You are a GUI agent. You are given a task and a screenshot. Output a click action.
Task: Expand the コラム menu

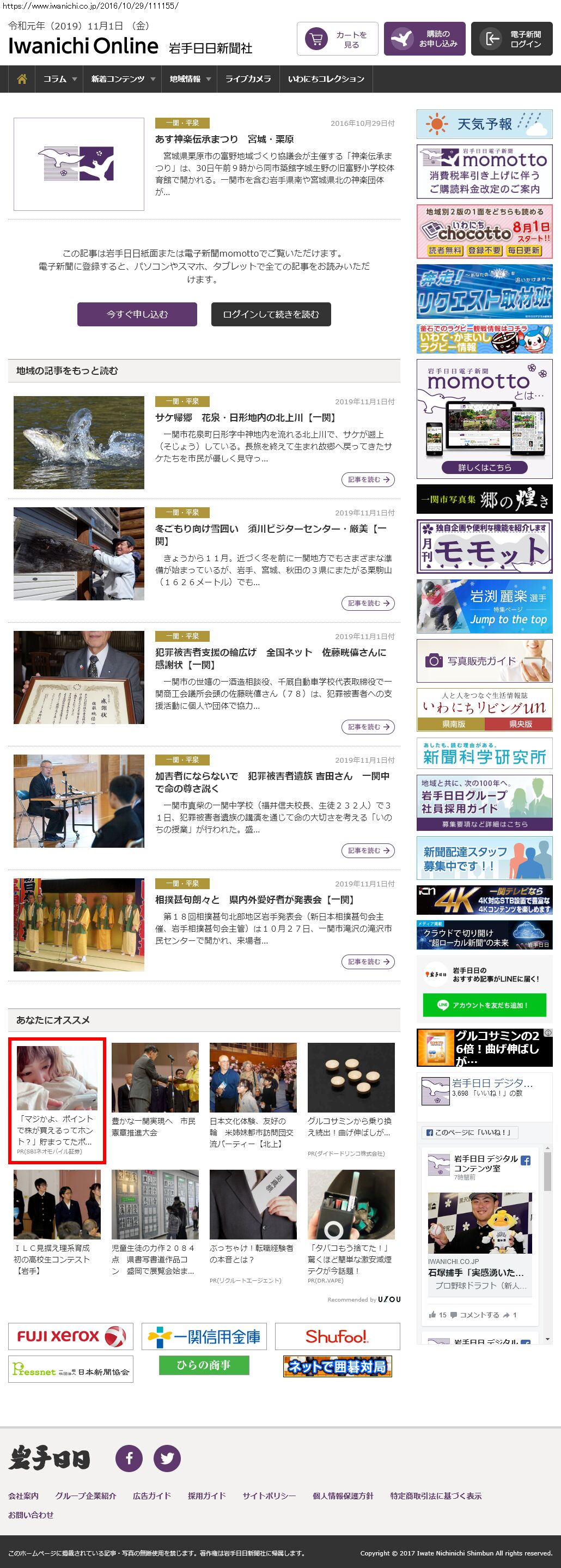click(59, 79)
